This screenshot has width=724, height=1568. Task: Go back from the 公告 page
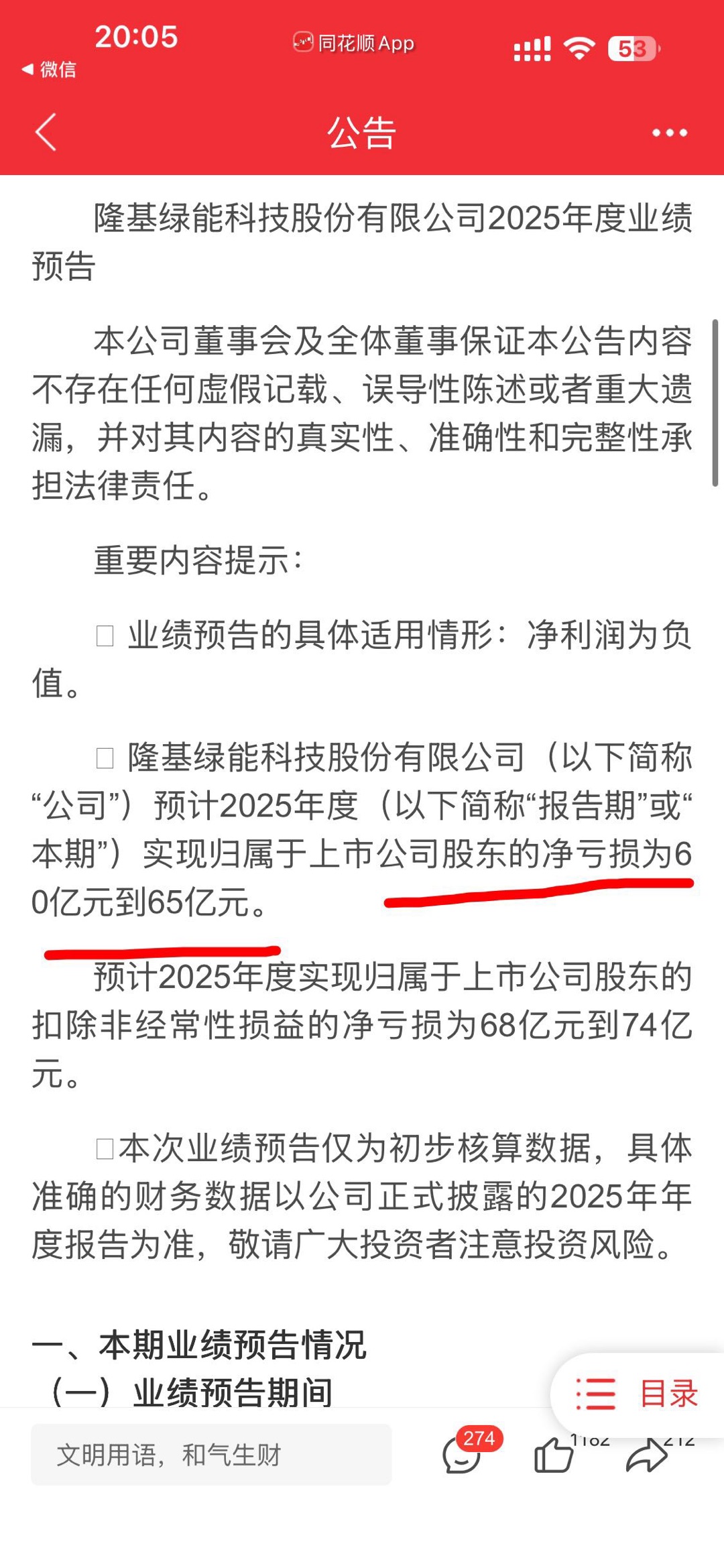pyautogui.click(x=46, y=132)
